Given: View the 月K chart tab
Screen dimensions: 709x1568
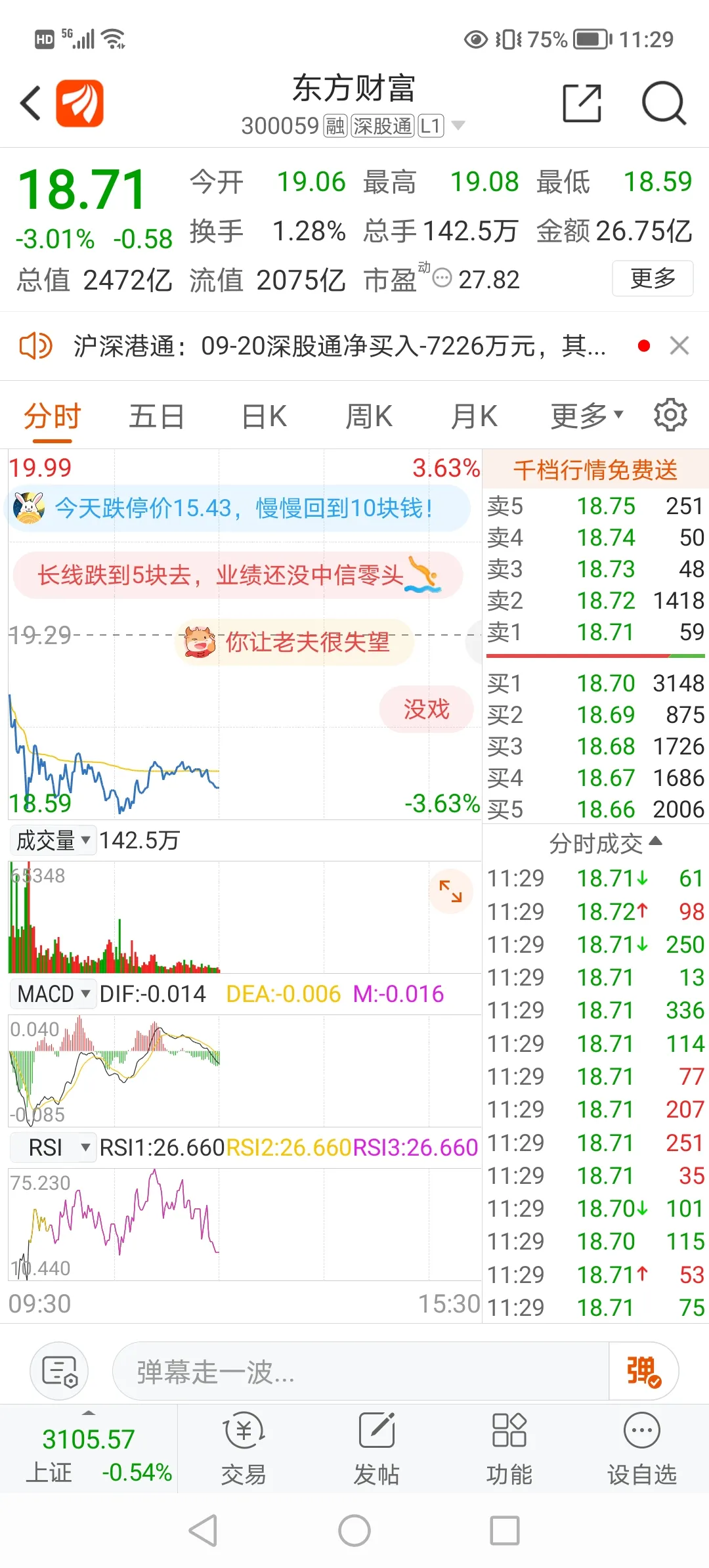Looking at the screenshot, I should (x=474, y=416).
